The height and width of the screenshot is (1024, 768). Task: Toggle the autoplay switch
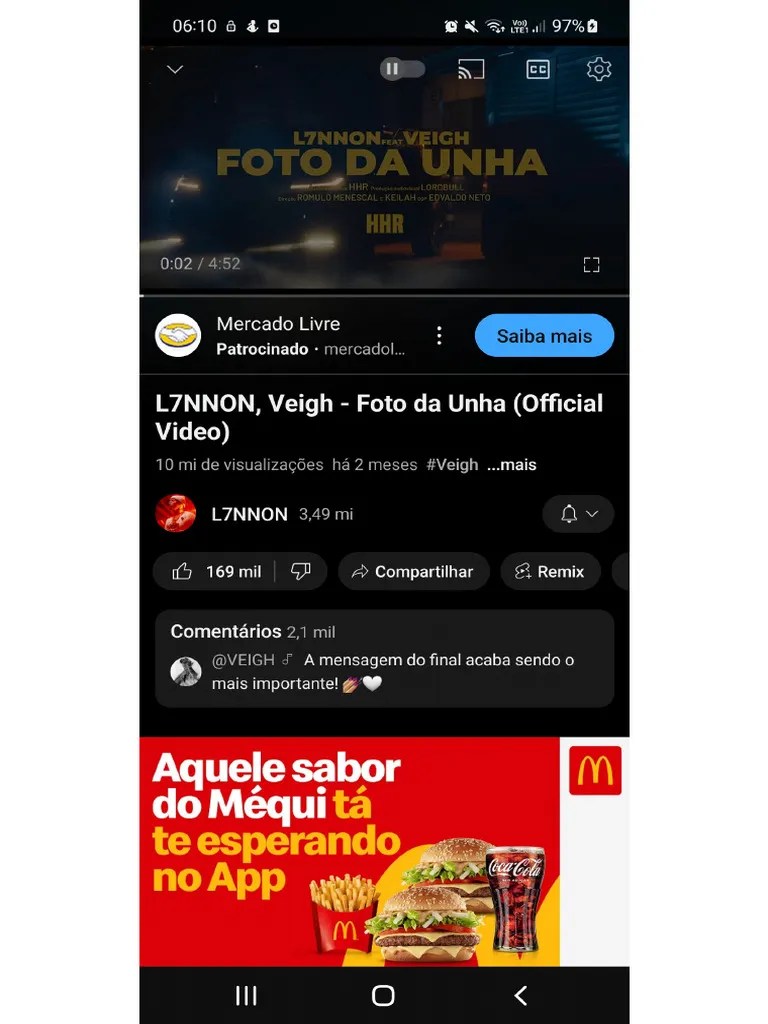[402, 69]
